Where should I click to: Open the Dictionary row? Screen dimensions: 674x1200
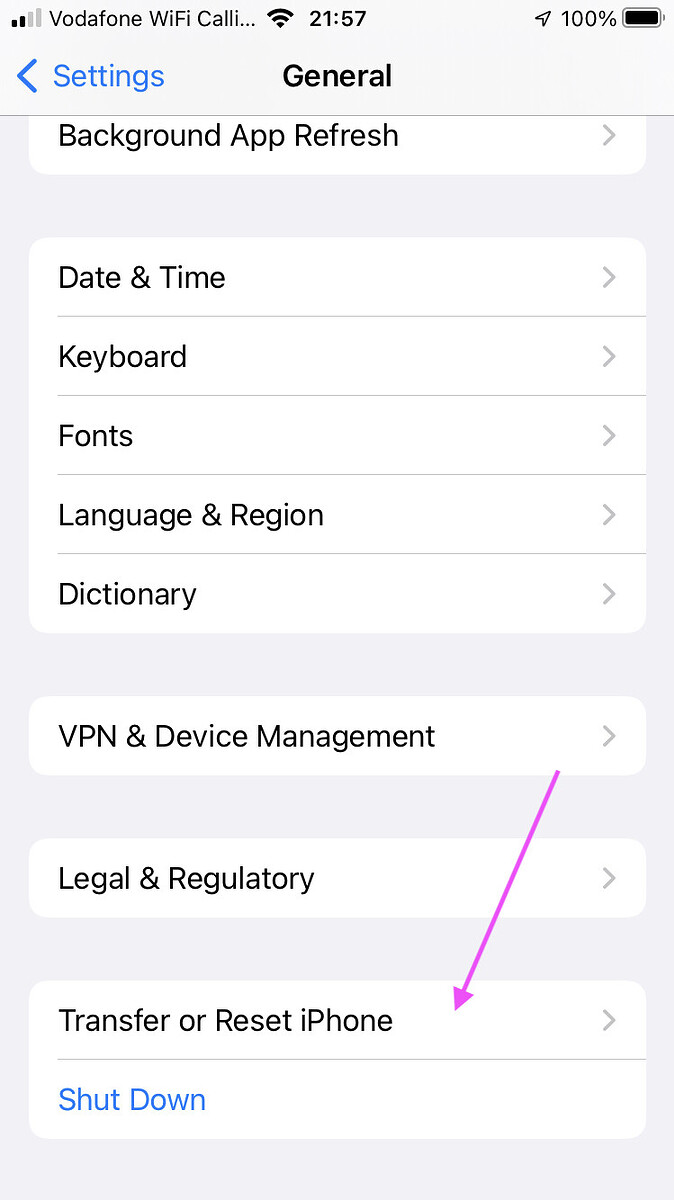pyautogui.click(x=337, y=594)
